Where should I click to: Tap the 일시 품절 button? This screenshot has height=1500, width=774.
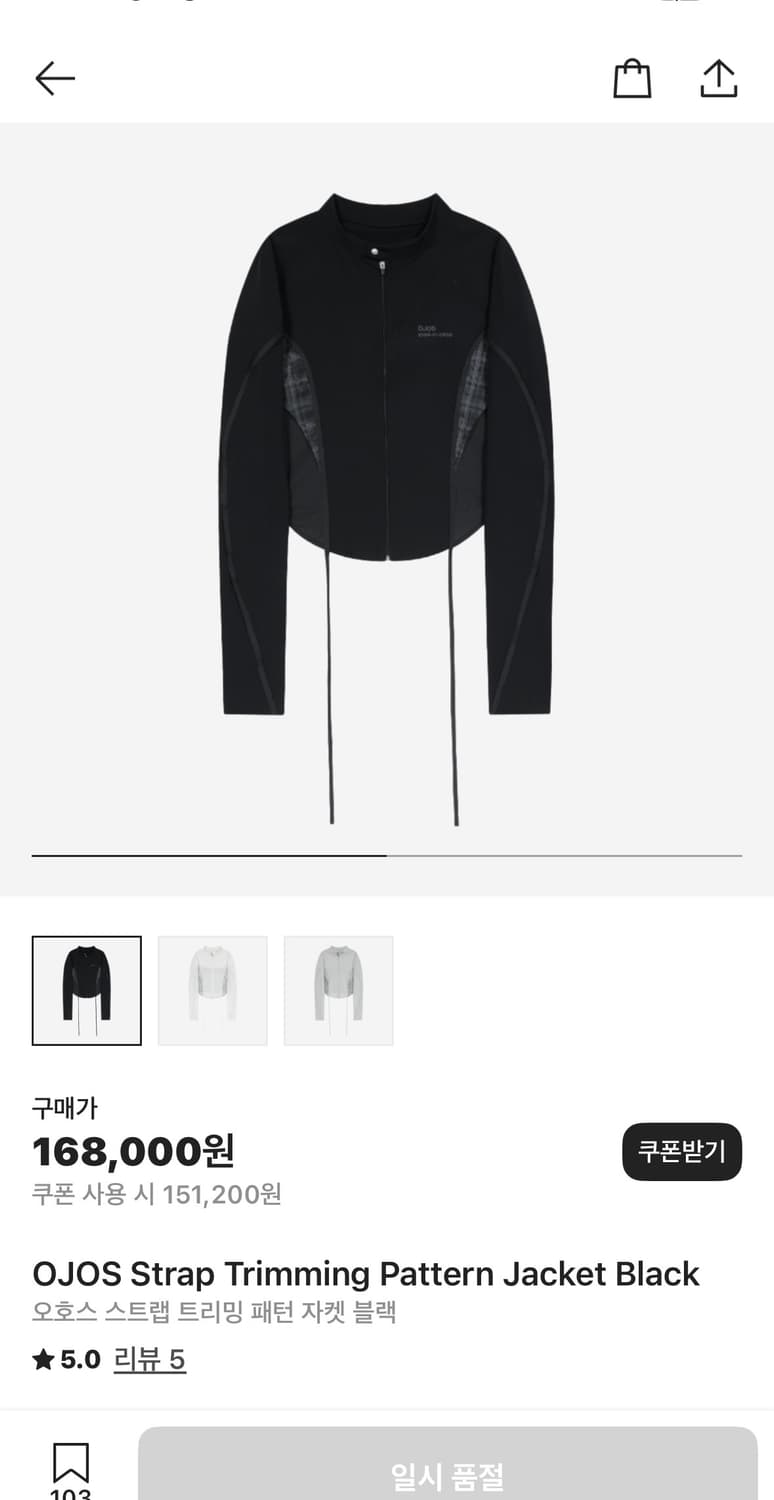click(447, 1472)
